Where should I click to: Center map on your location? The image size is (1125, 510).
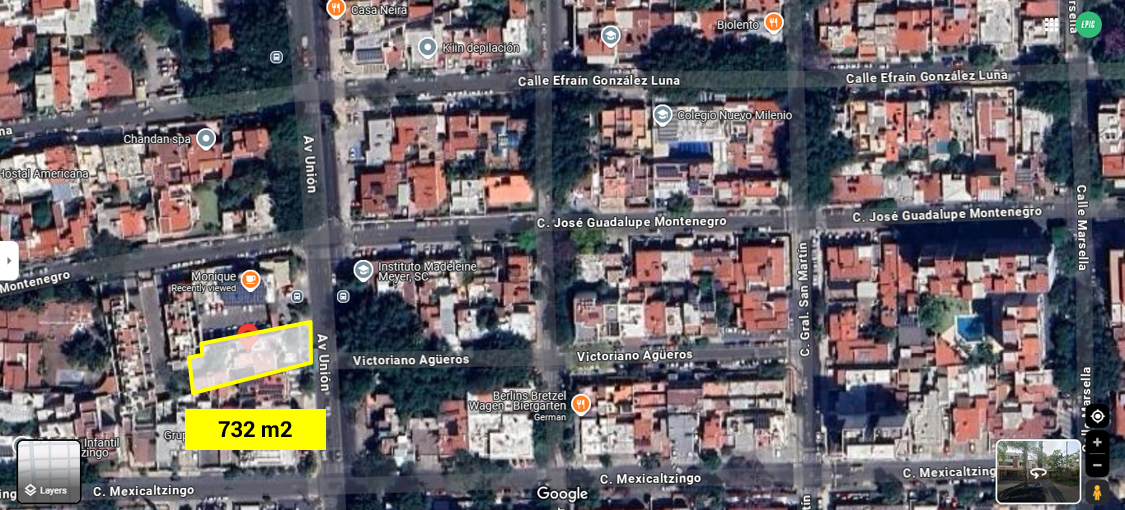point(1097,417)
